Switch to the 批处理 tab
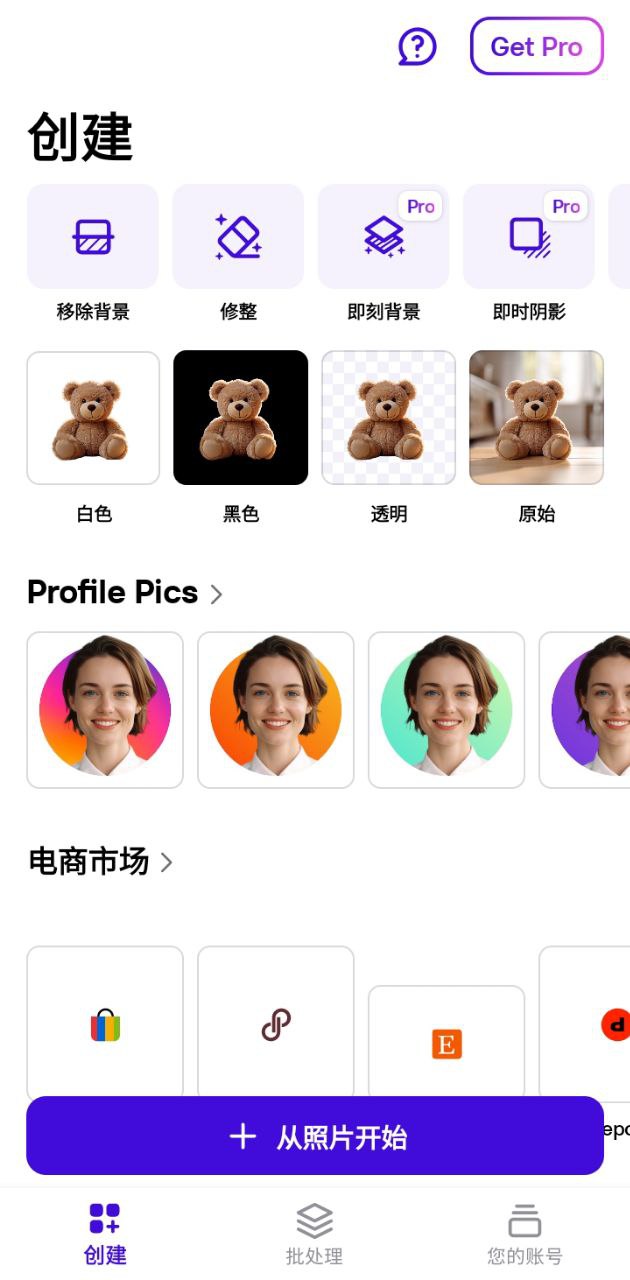Viewport: 630px width, 1280px height. pyautogui.click(x=314, y=1235)
